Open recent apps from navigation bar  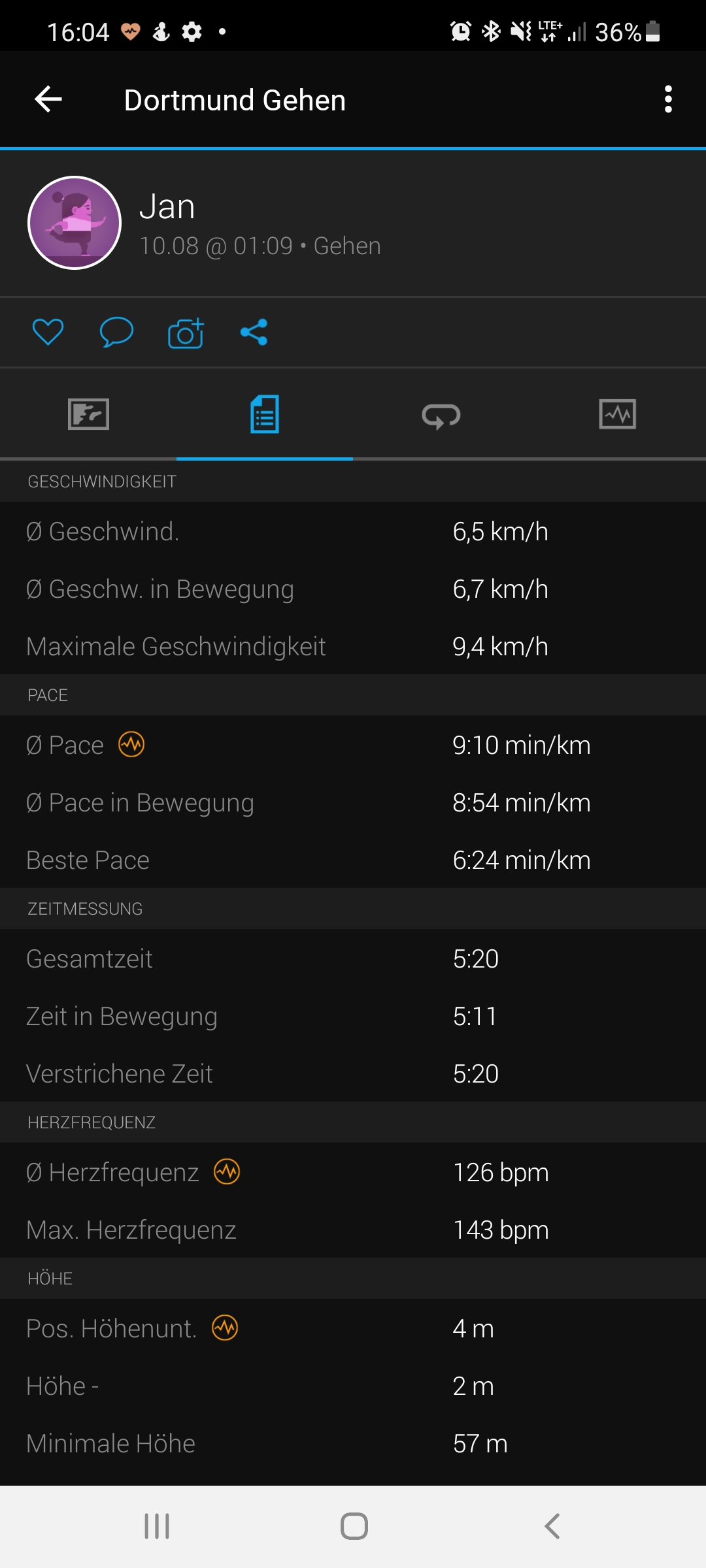click(x=157, y=1526)
